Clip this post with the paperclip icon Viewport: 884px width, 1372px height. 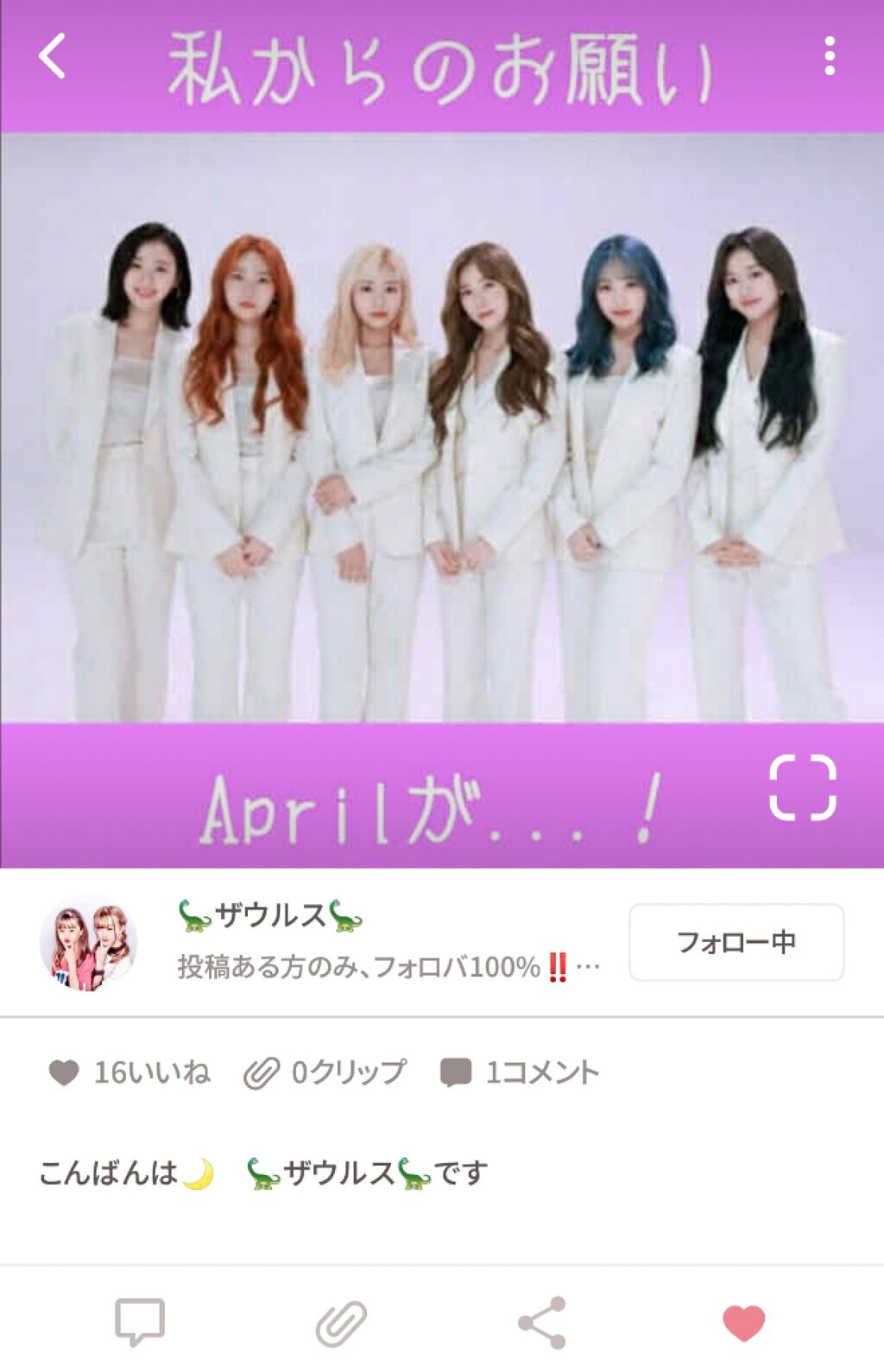pyautogui.click(x=341, y=1322)
